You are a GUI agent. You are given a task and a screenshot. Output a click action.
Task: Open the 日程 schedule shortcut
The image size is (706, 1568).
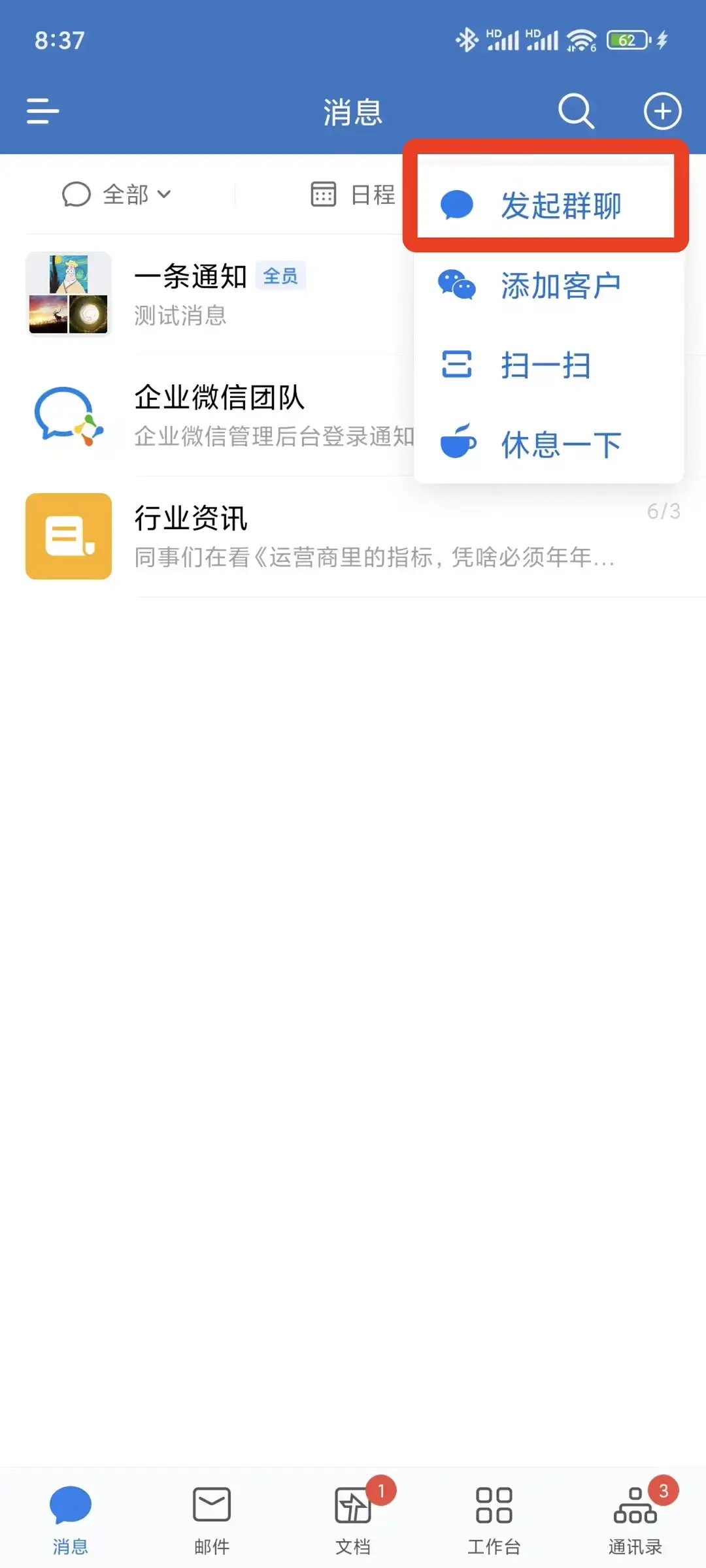353,194
